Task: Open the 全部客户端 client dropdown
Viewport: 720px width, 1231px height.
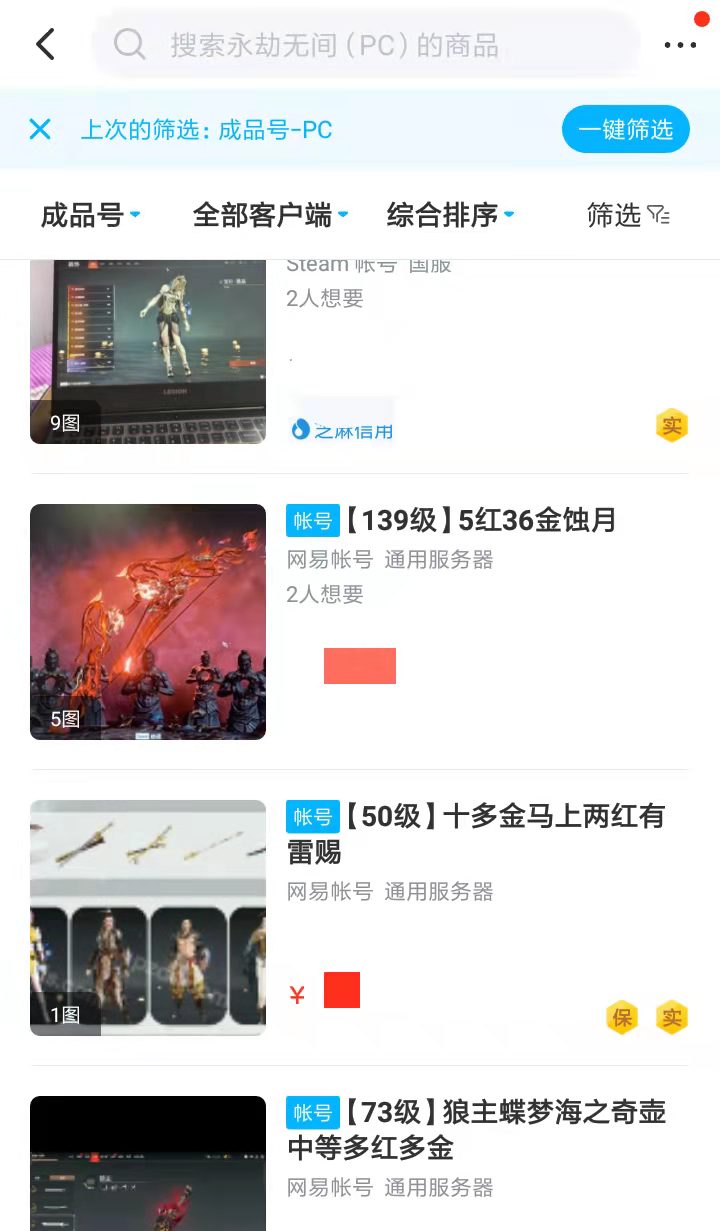Action: (270, 215)
